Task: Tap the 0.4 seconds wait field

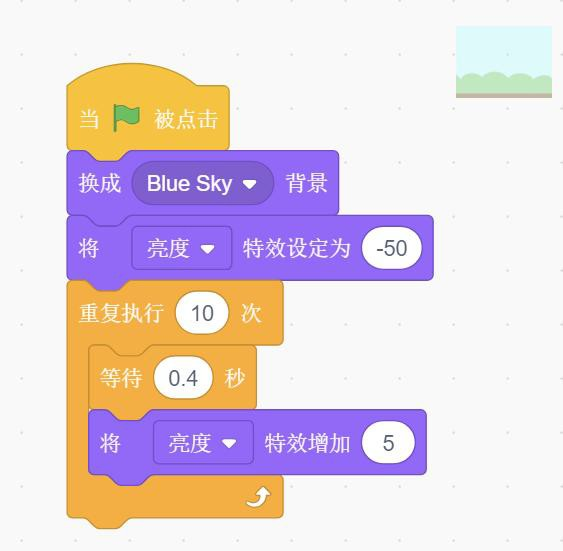Action: (183, 378)
